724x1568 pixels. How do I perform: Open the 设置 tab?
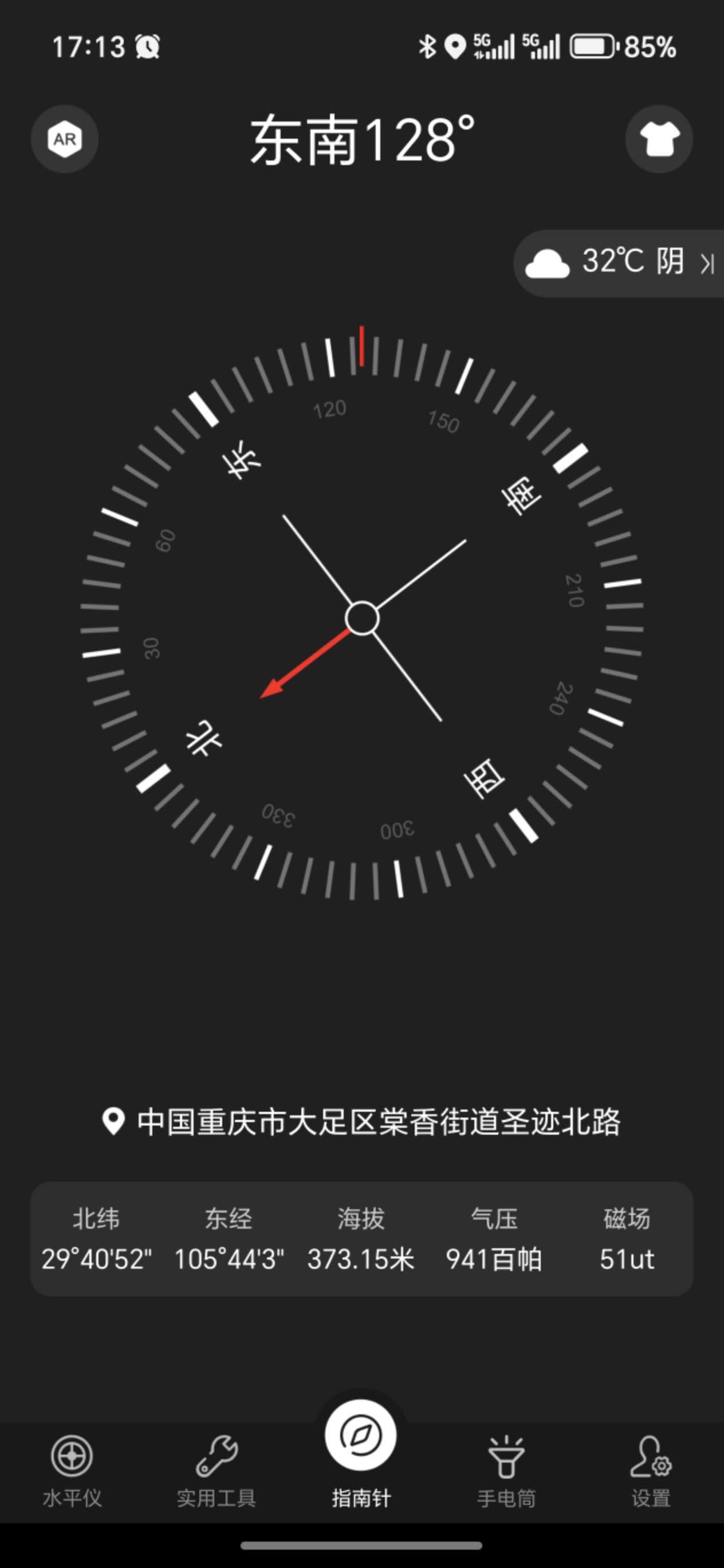pyautogui.click(x=651, y=1471)
